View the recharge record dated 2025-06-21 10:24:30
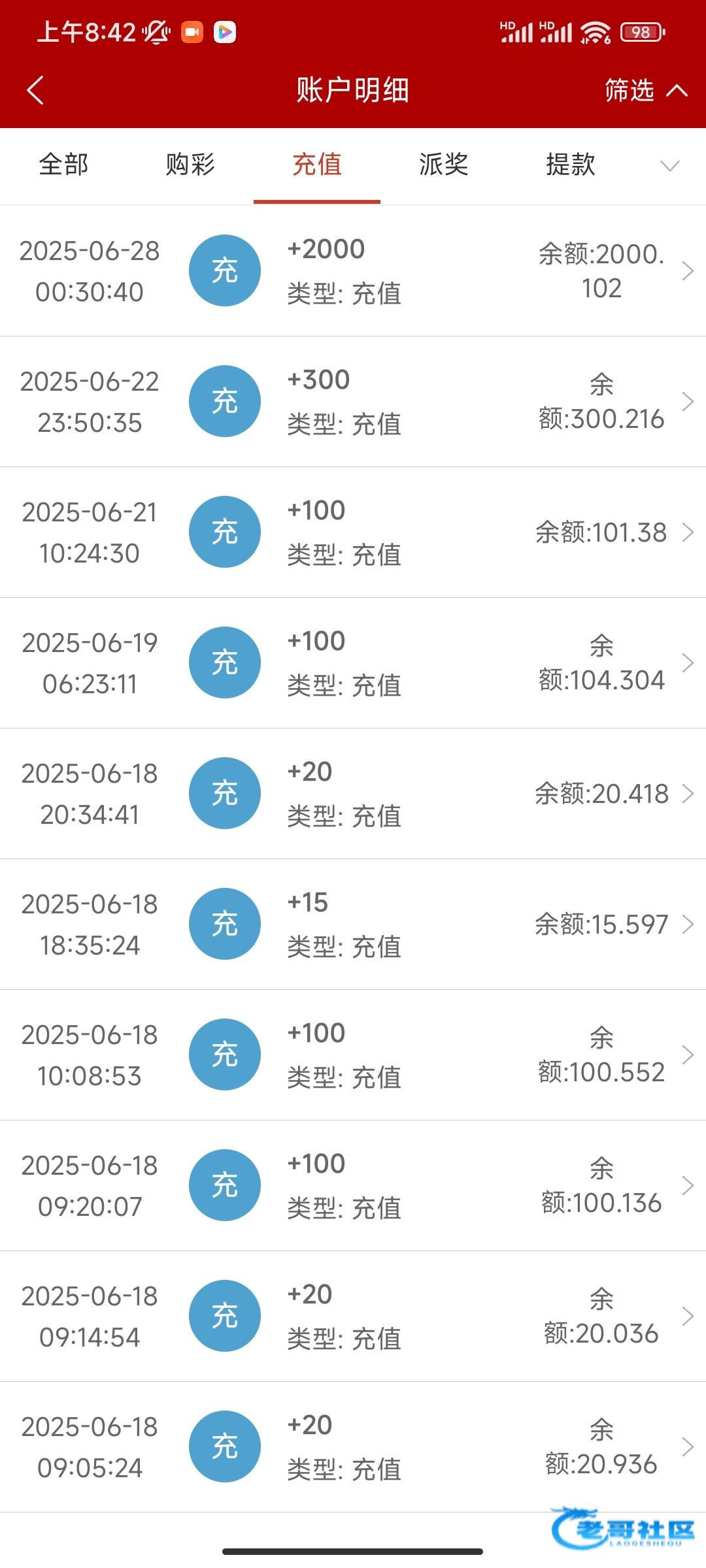 coord(353,532)
